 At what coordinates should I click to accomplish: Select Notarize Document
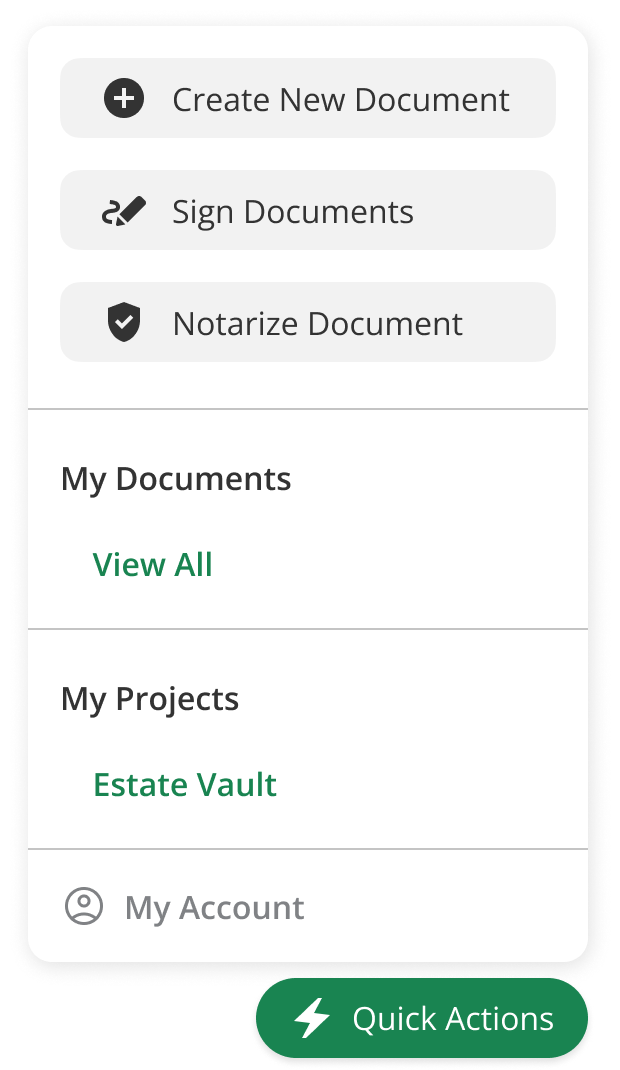[x=308, y=323]
